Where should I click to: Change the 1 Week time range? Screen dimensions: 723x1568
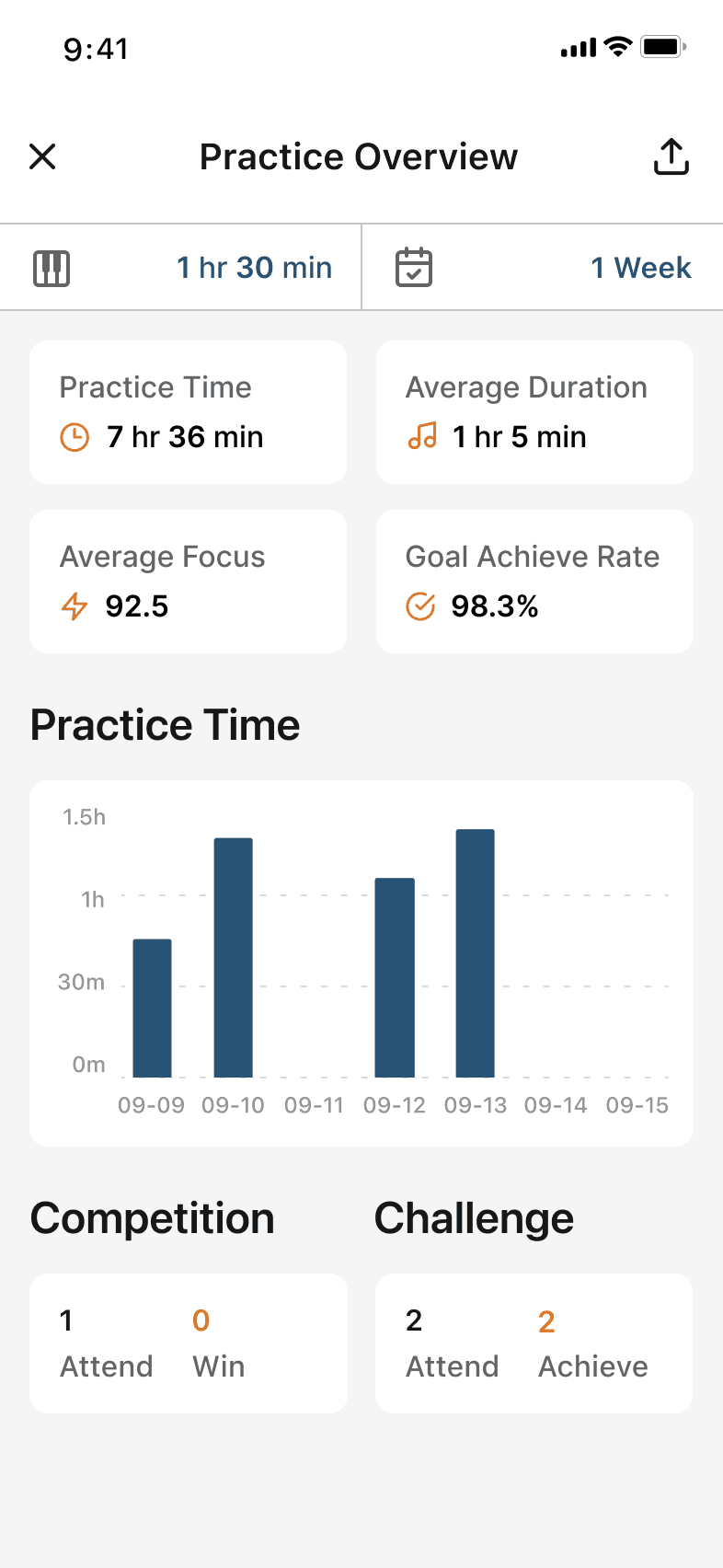543,268
